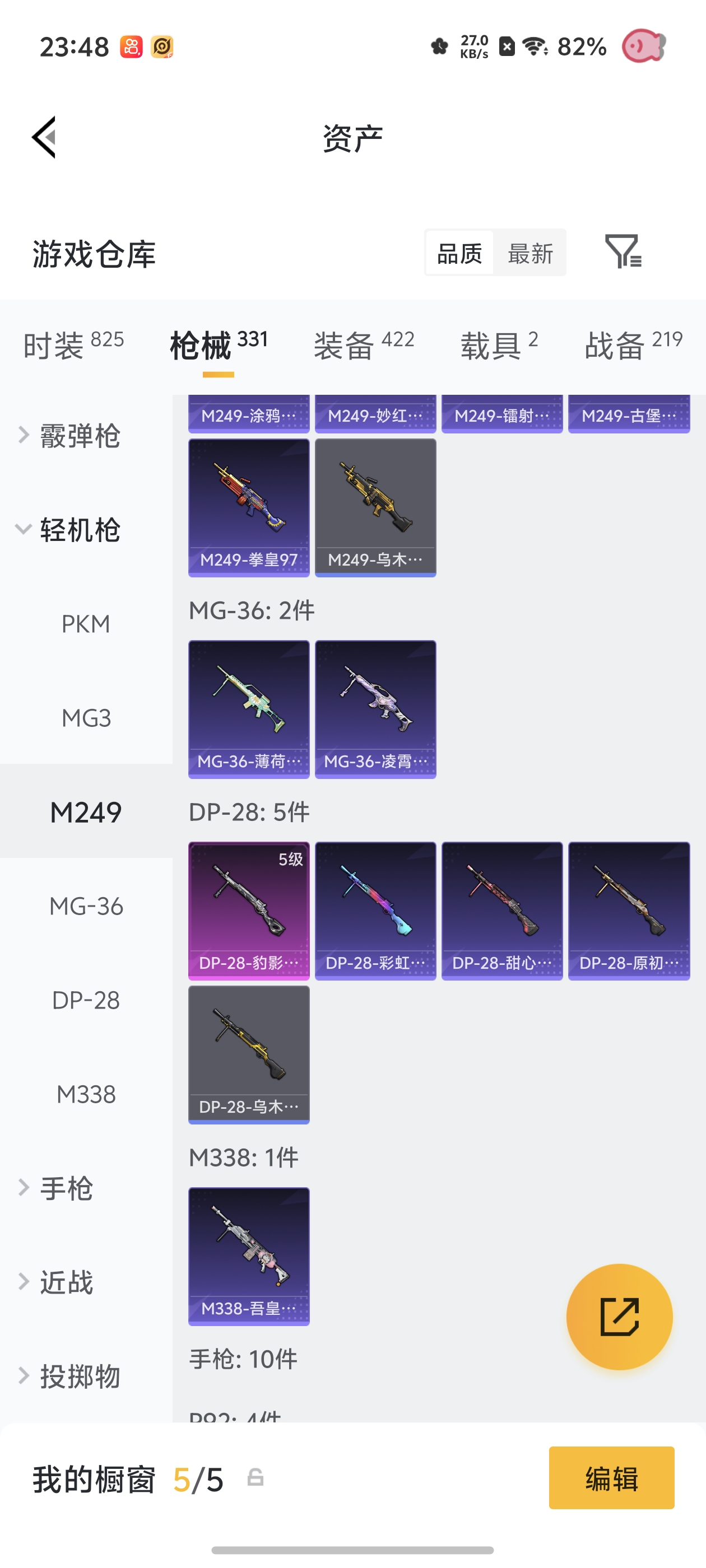The image size is (706, 1568).
Task: Select PKM in the sidebar
Action: click(86, 624)
